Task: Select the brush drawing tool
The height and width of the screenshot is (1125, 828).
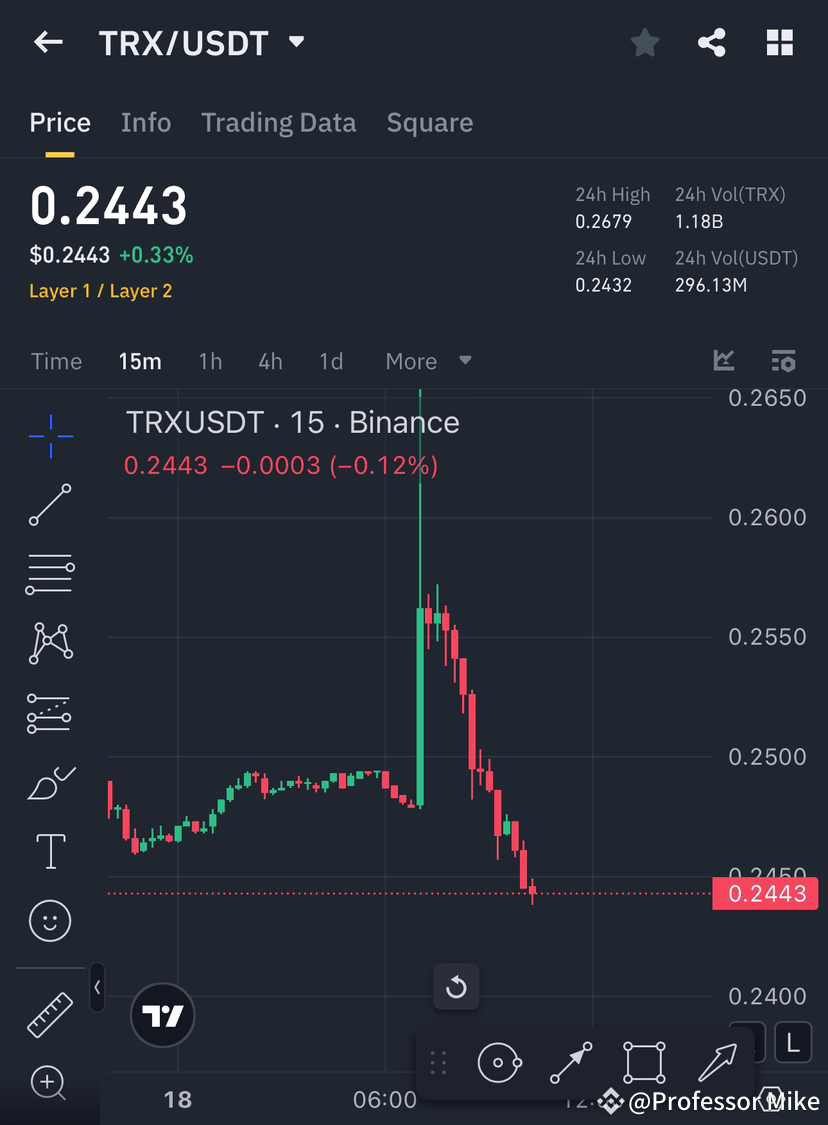Action: click(50, 782)
